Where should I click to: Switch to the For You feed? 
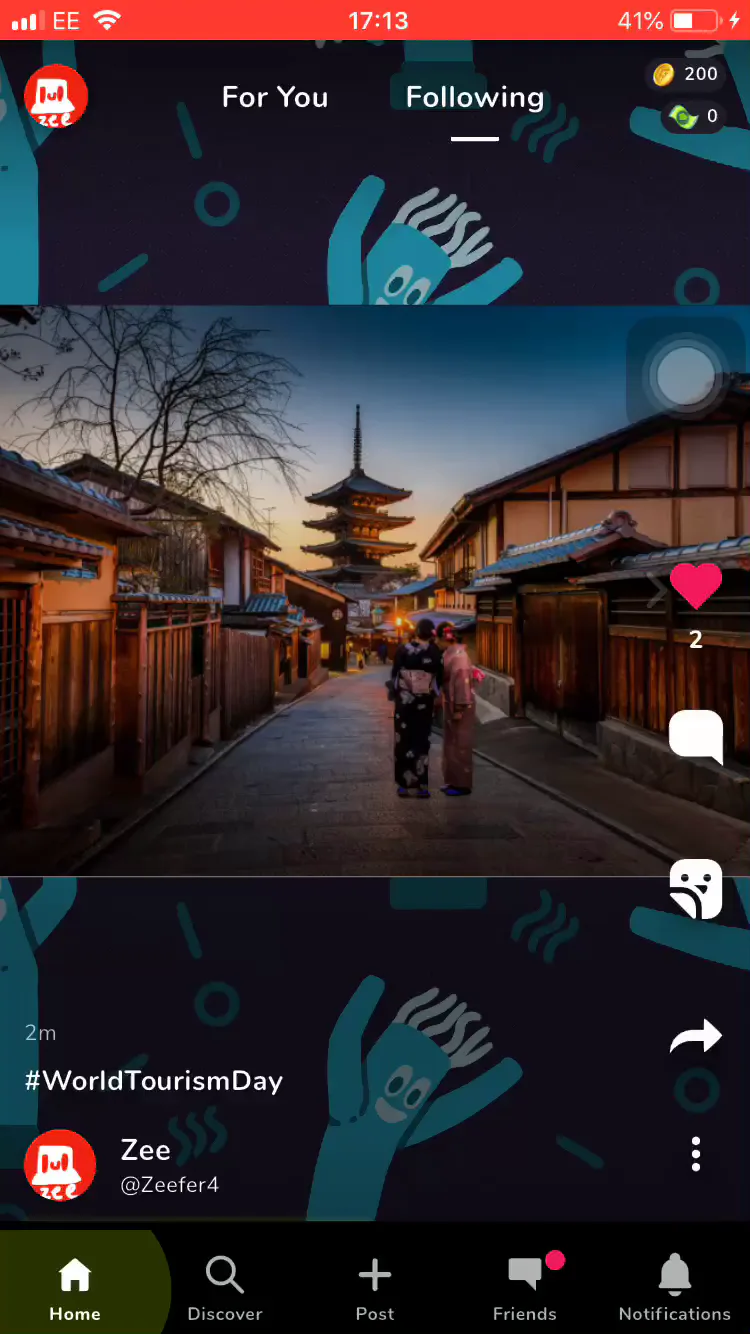pyautogui.click(x=275, y=97)
